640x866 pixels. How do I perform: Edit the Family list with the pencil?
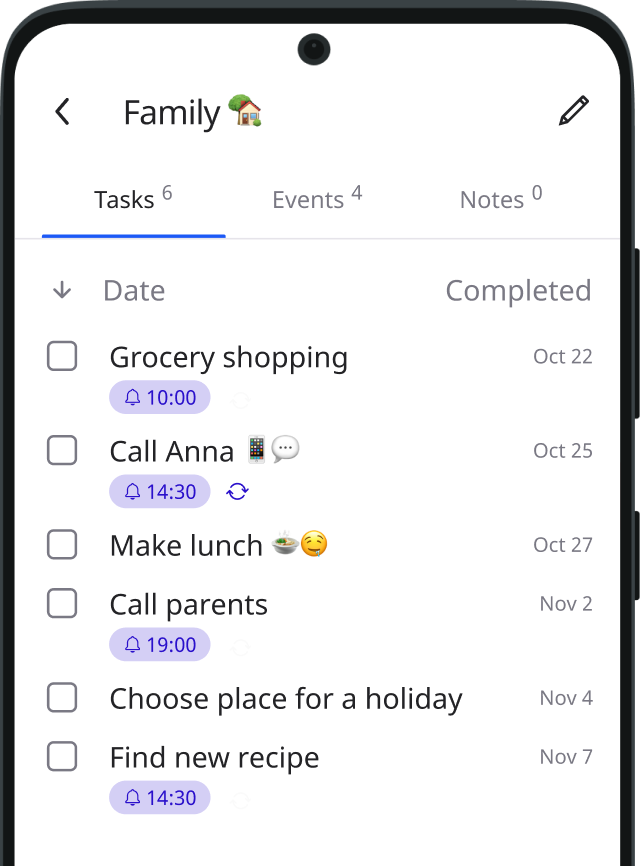pos(573,111)
